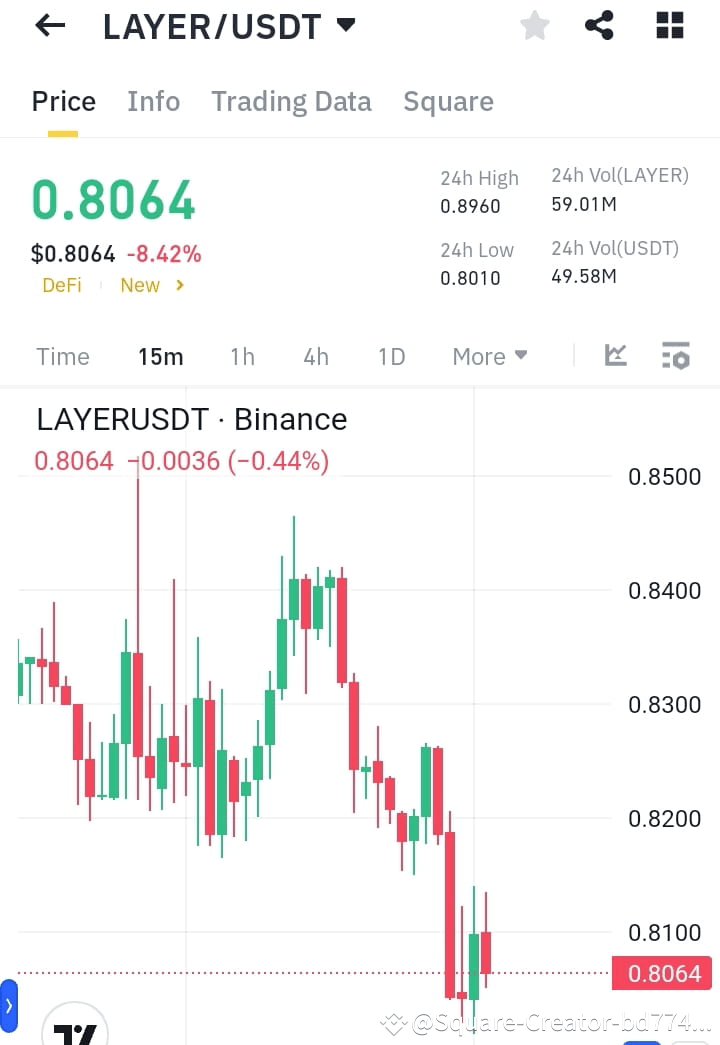This screenshot has width=720, height=1045.
Task: Click the DeFi category link
Action: [61, 285]
